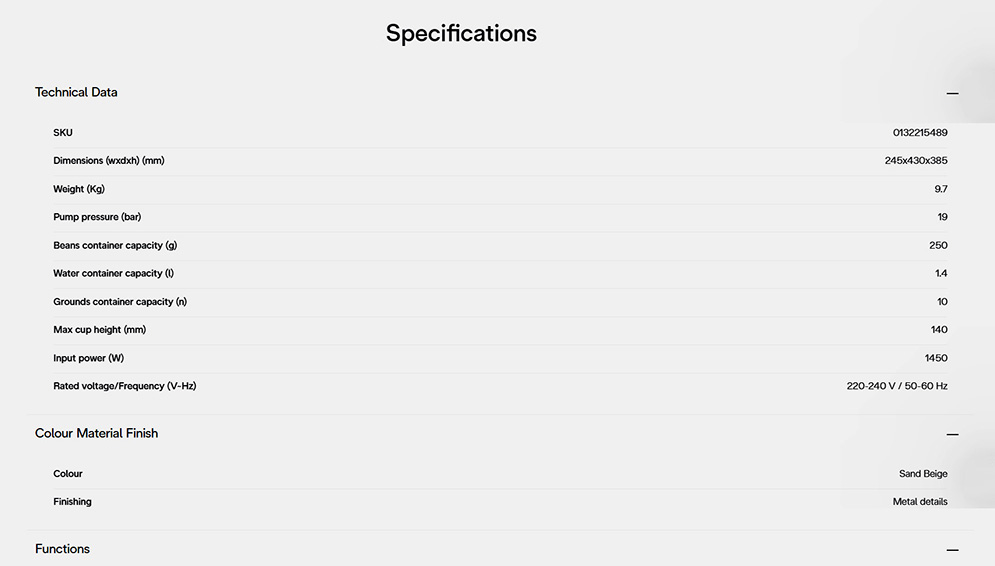
Task: Collapse the Technical Data section
Action: click(x=952, y=93)
